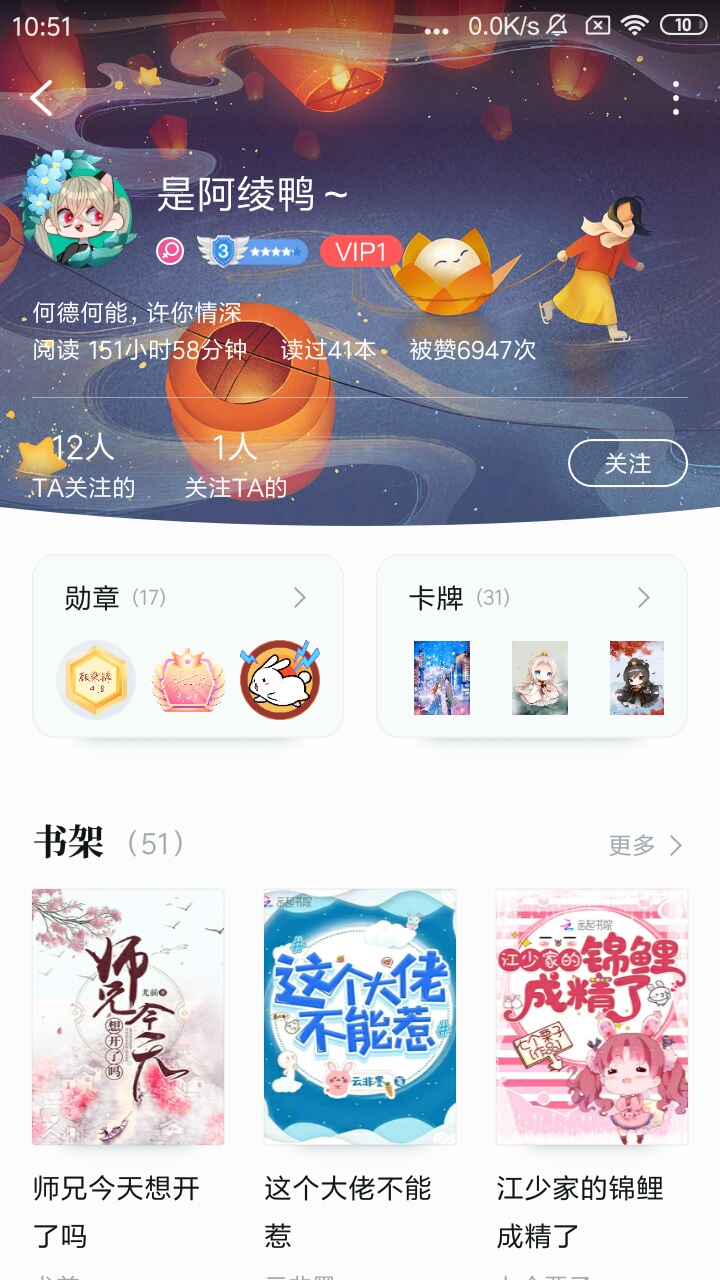
Task: Go back using the top-left arrow
Action: 41,98
